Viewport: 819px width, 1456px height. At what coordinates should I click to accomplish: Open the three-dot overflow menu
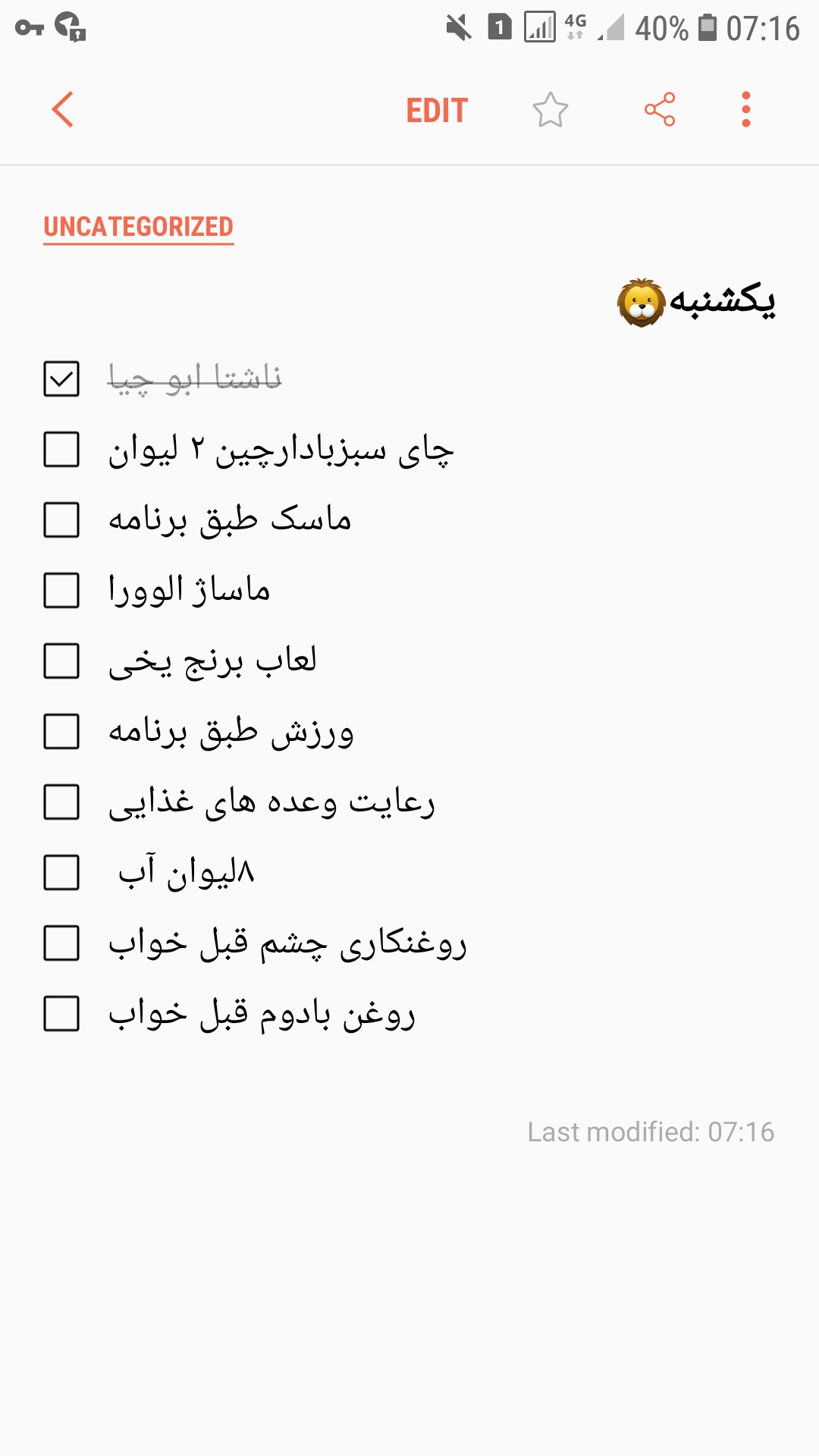(x=746, y=110)
